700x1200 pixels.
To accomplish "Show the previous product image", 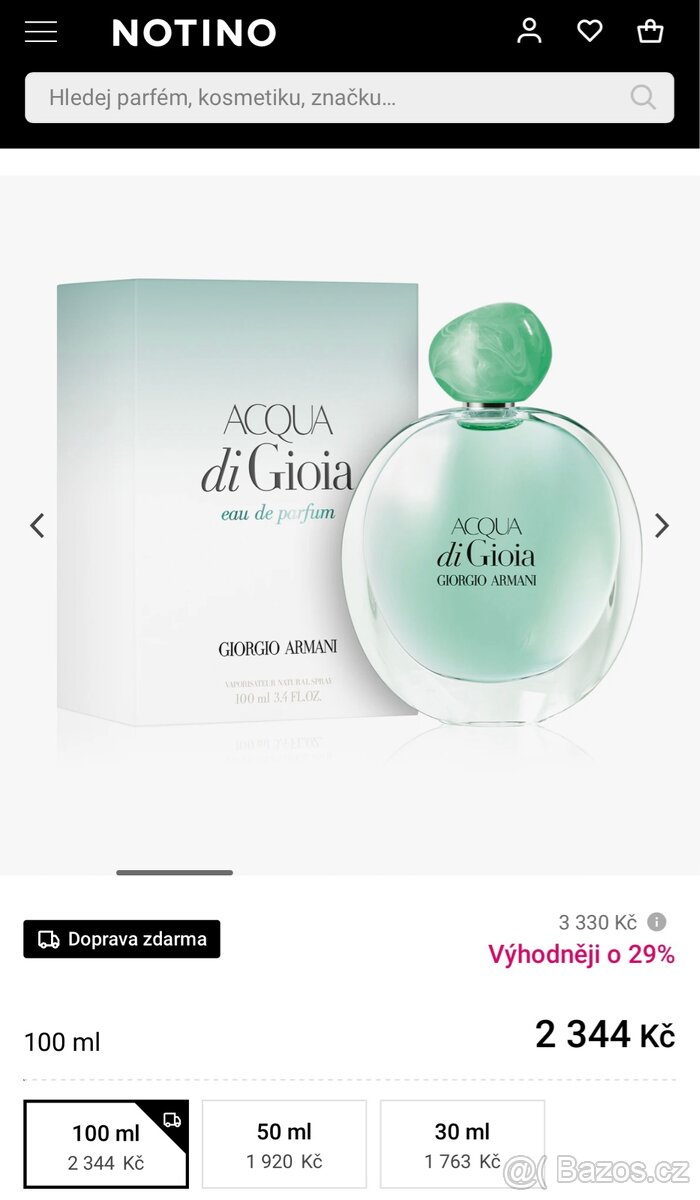I will [37, 525].
